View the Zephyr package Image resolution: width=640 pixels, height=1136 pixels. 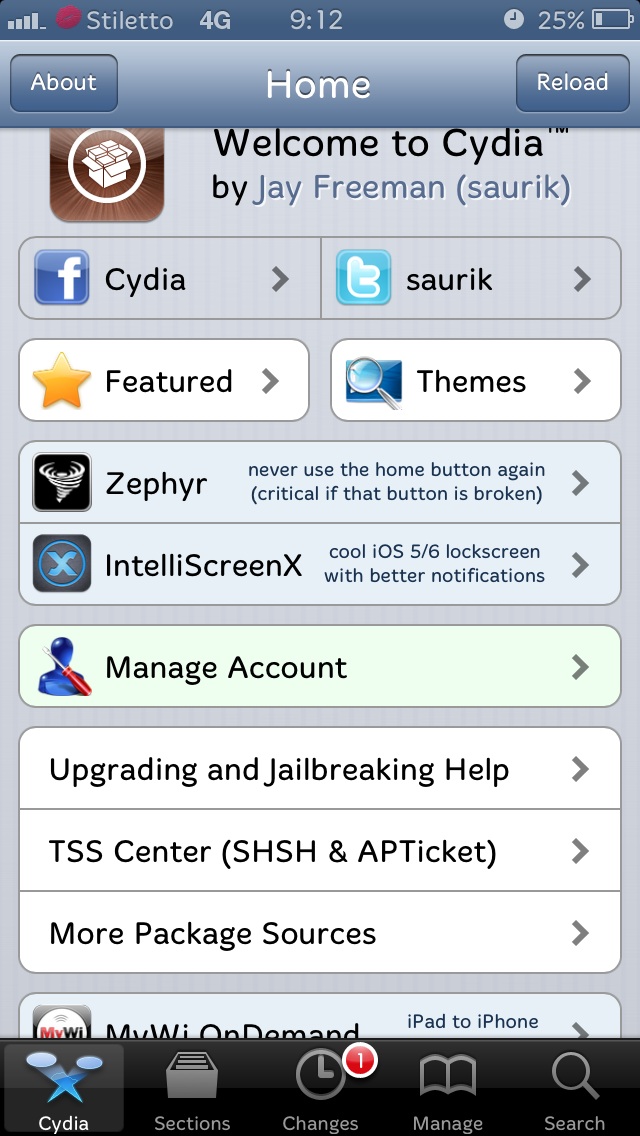tap(320, 483)
